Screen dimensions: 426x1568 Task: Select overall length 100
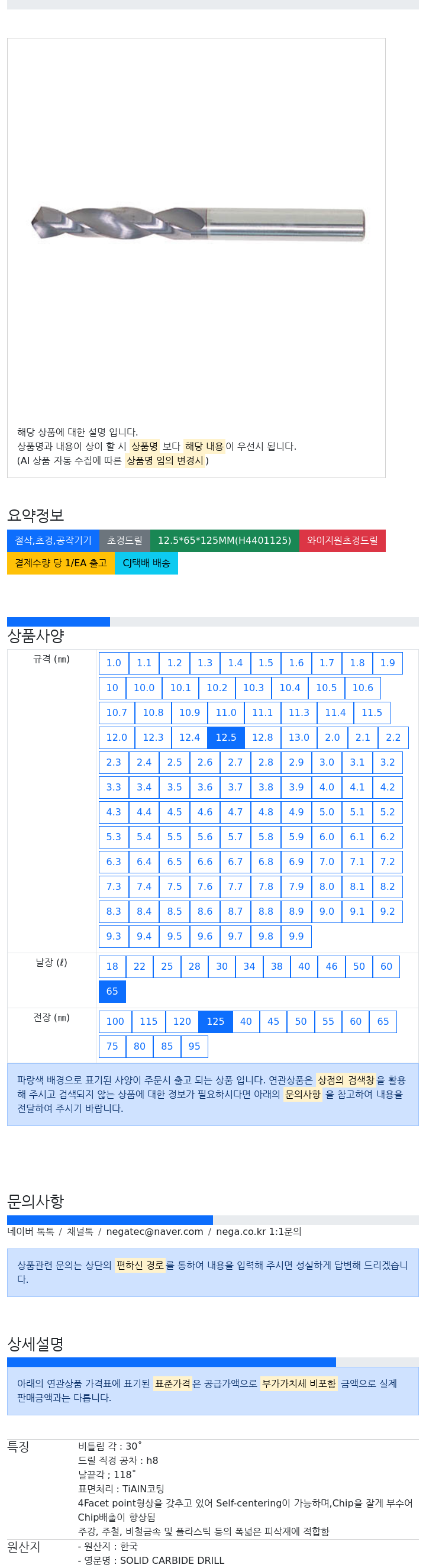click(x=115, y=1021)
